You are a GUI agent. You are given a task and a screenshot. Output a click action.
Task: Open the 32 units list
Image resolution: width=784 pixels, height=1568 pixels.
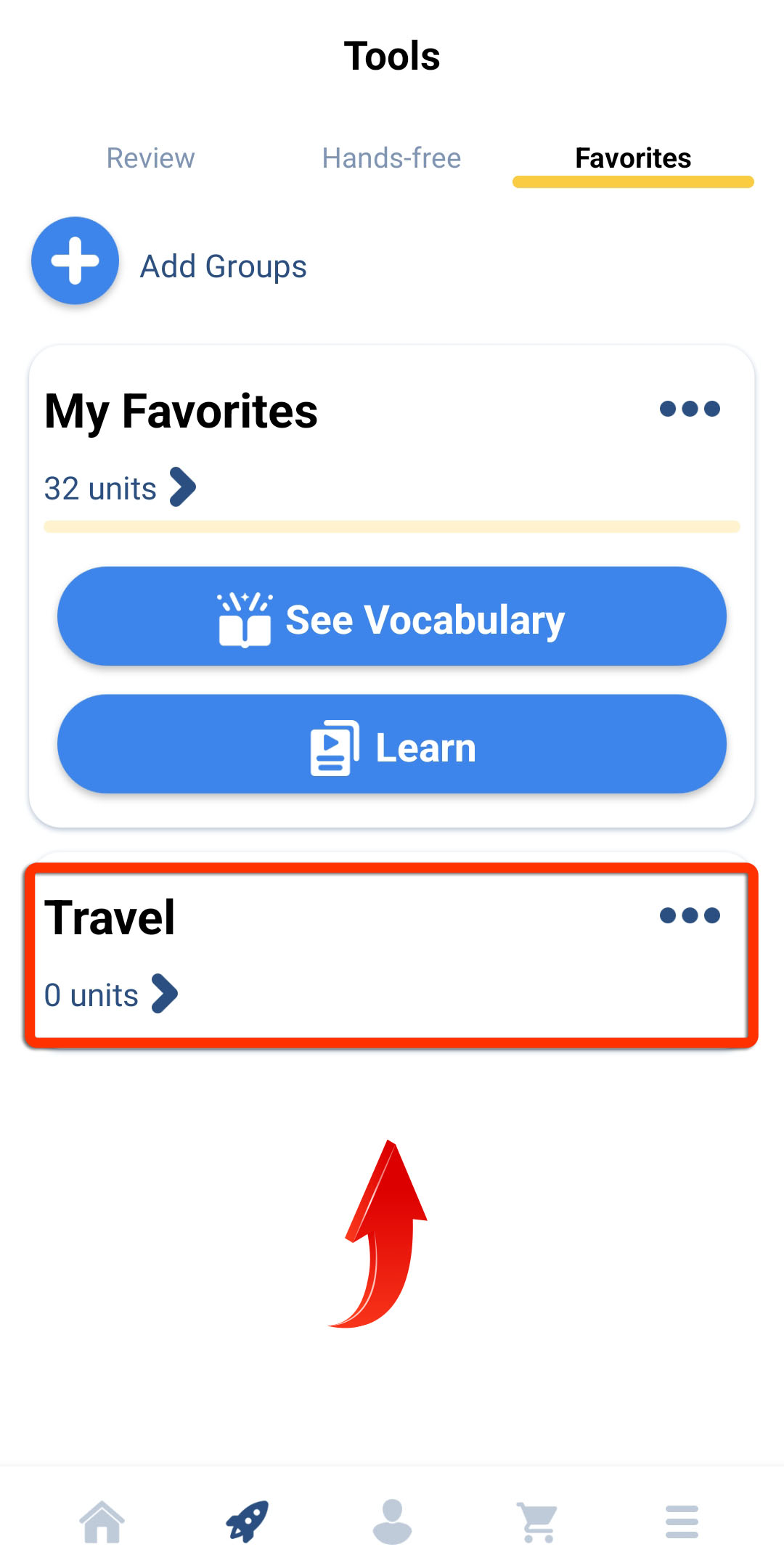point(120,488)
